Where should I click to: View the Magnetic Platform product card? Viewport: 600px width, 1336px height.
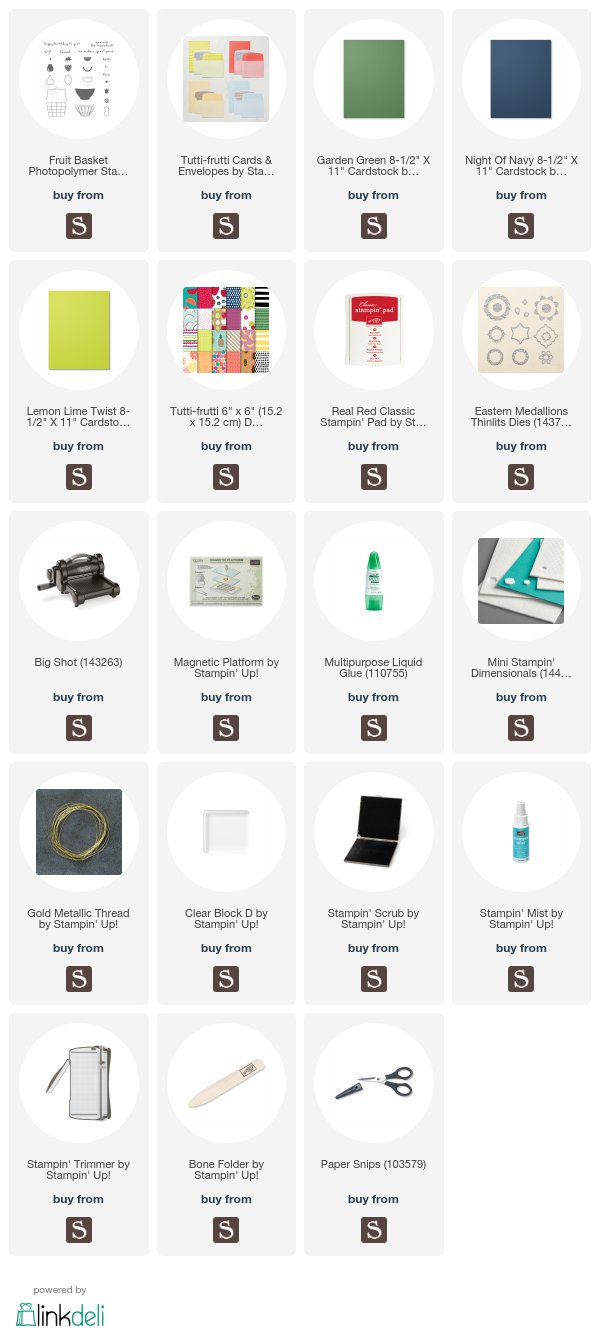click(226, 632)
